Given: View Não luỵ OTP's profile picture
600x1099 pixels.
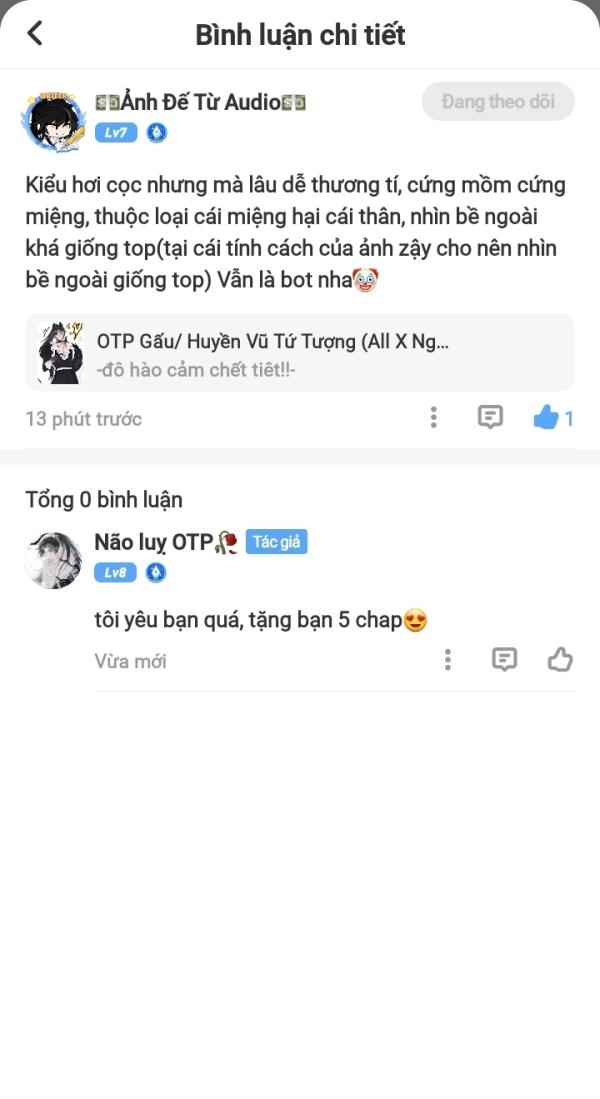Looking at the screenshot, I should 53,560.
